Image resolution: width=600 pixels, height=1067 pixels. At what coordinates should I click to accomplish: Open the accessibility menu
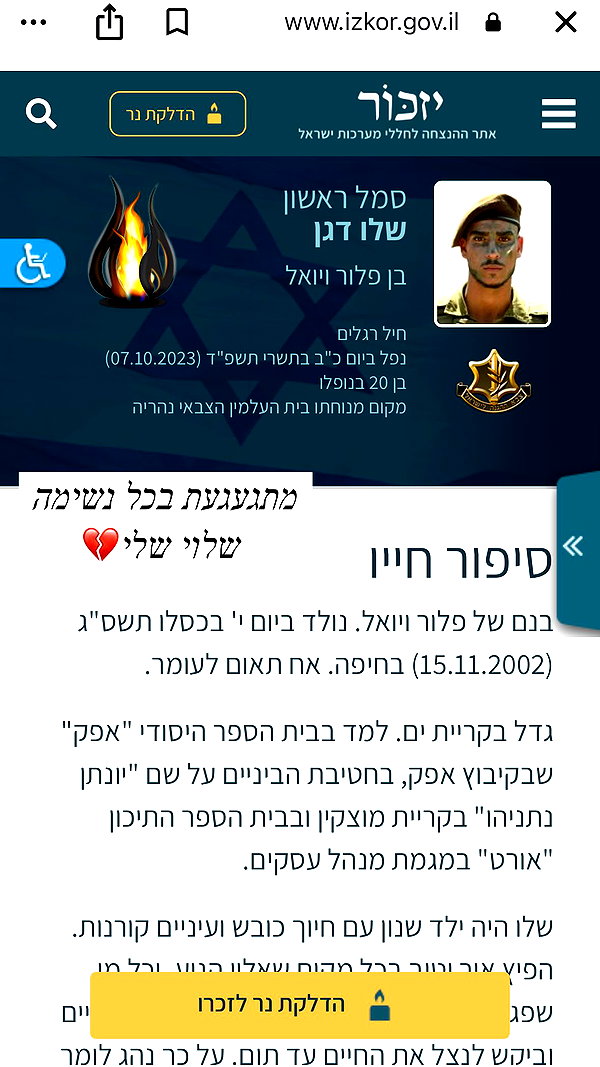[x=32, y=263]
